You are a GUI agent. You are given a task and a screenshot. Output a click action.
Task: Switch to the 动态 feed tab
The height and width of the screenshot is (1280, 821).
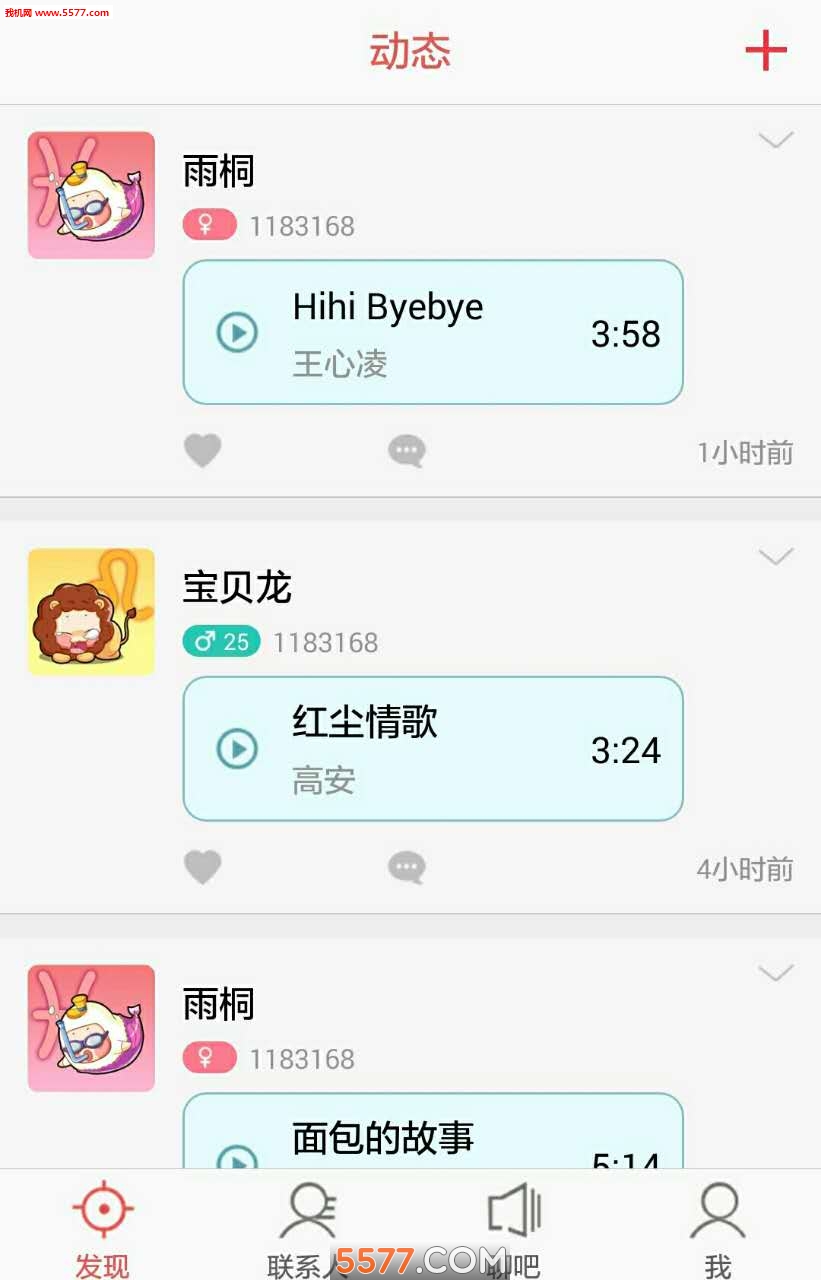pyautogui.click(x=410, y=50)
